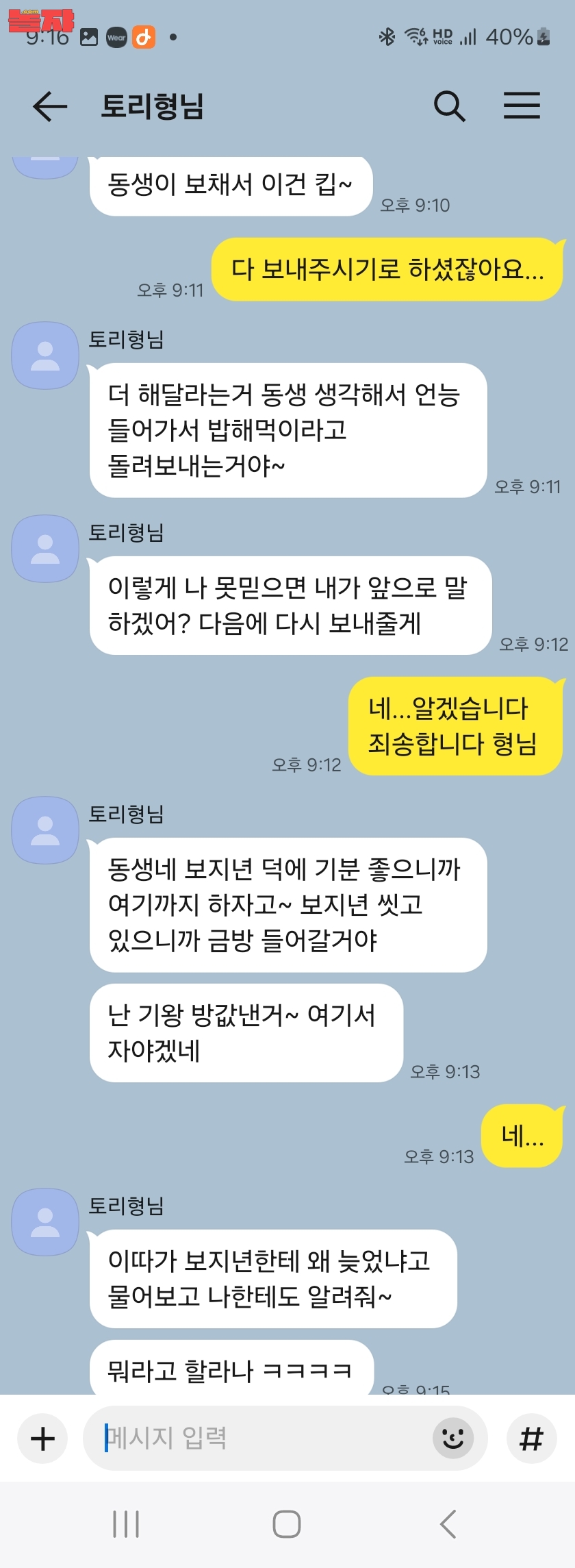Open the emoticon picker
Screen dimensions: 575x1568
pyautogui.click(x=453, y=1439)
